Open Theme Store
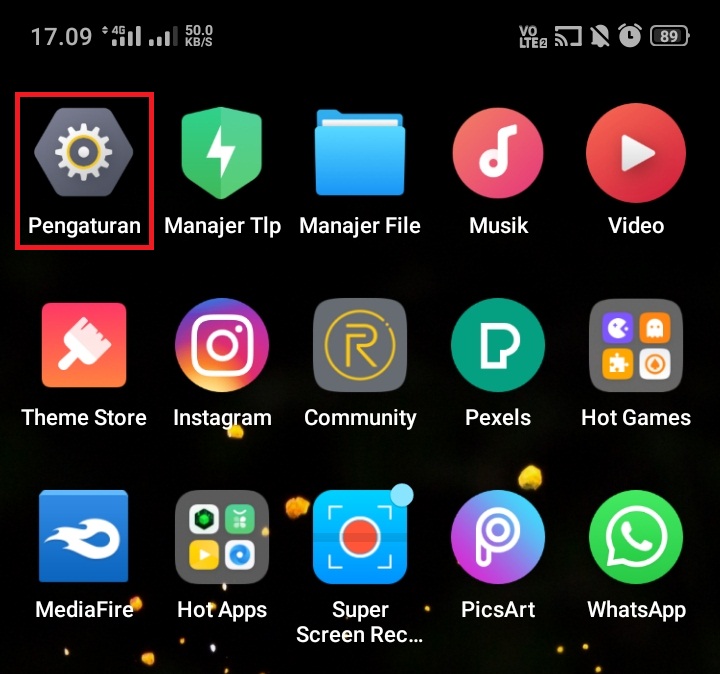The image size is (720, 674). click(84, 345)
